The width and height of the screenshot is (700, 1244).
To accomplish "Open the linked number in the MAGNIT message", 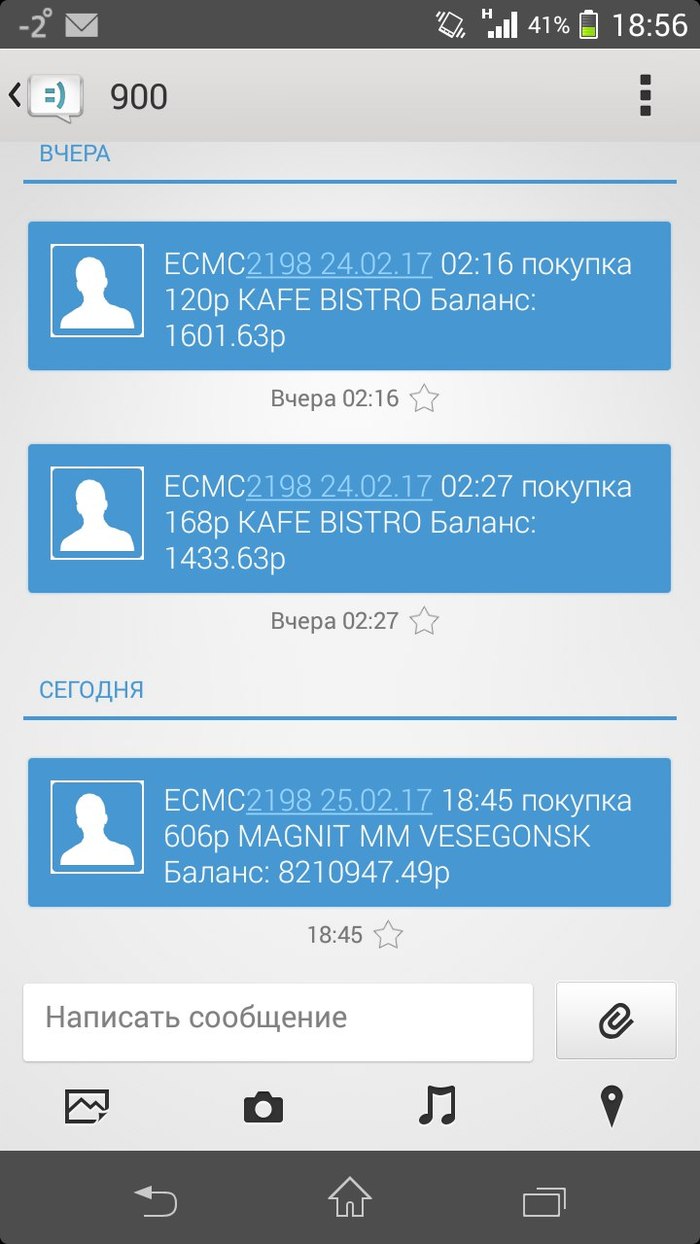I will point(339,801).
